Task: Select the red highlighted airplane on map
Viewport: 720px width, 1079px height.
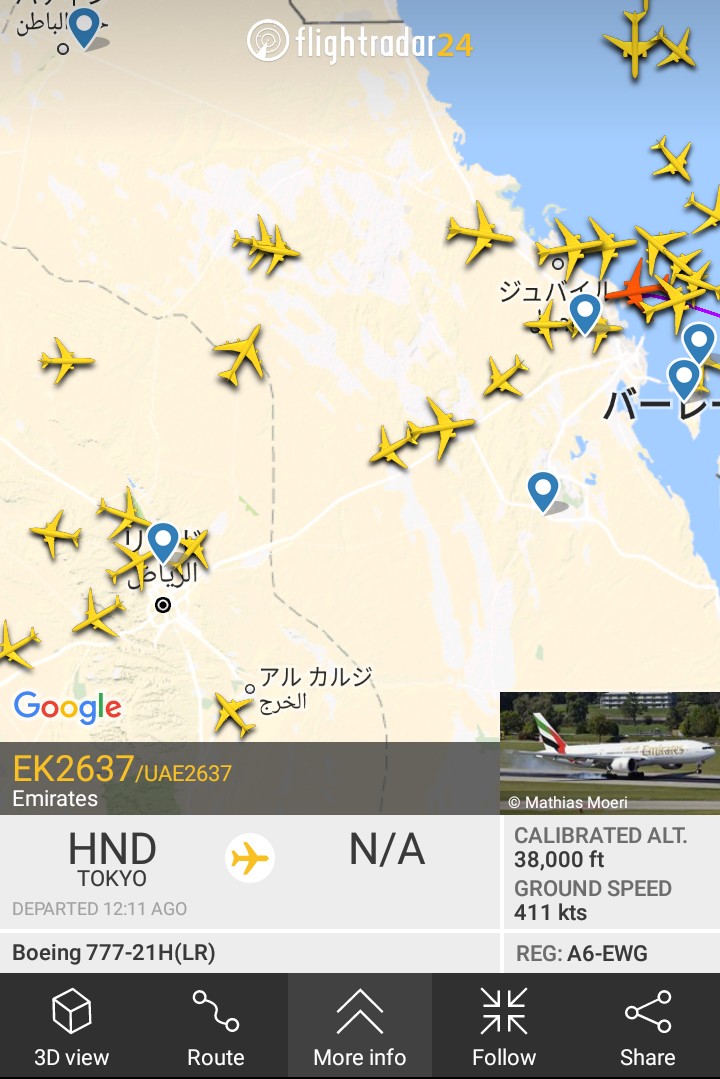Action: pos(635,289)
